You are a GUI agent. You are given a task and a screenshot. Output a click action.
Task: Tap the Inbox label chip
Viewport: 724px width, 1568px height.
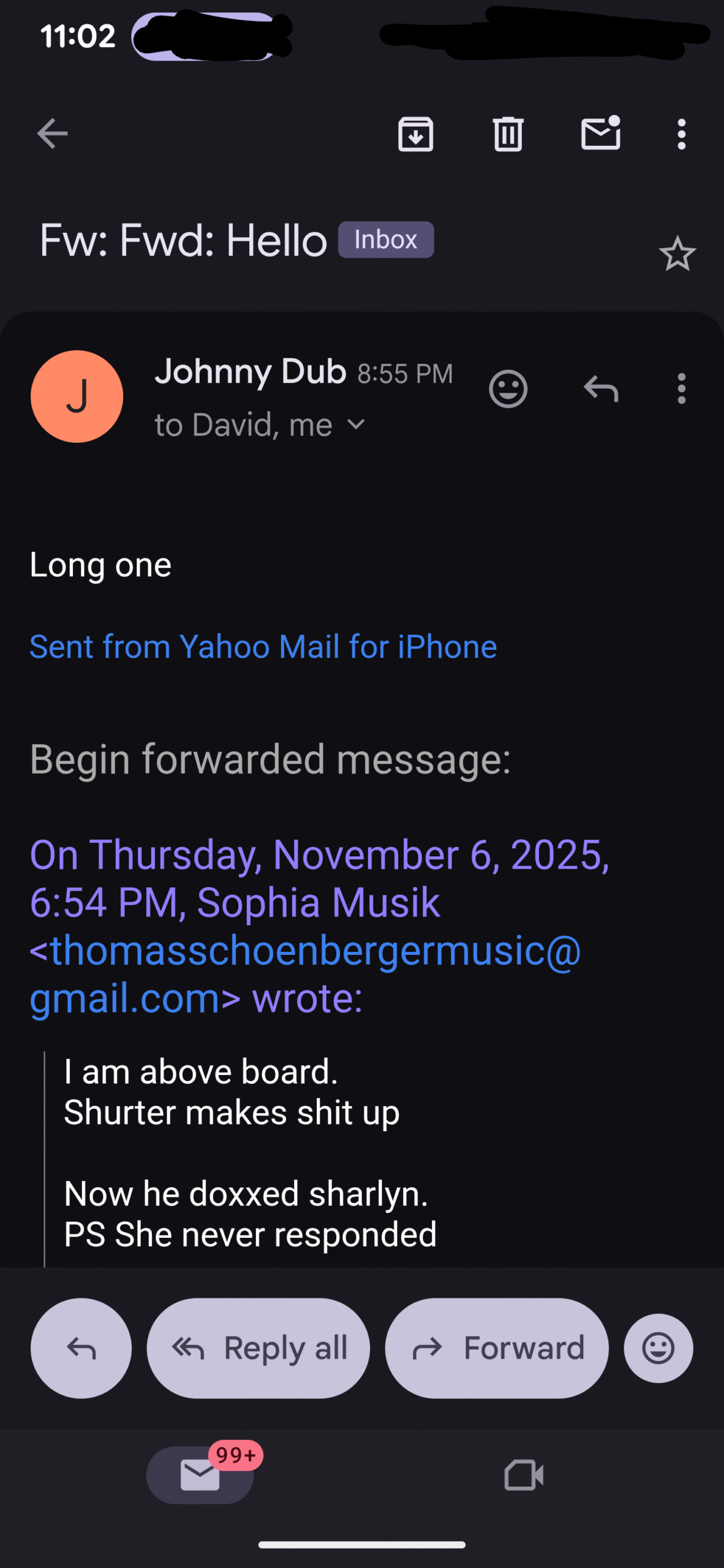tap(386, 239)
